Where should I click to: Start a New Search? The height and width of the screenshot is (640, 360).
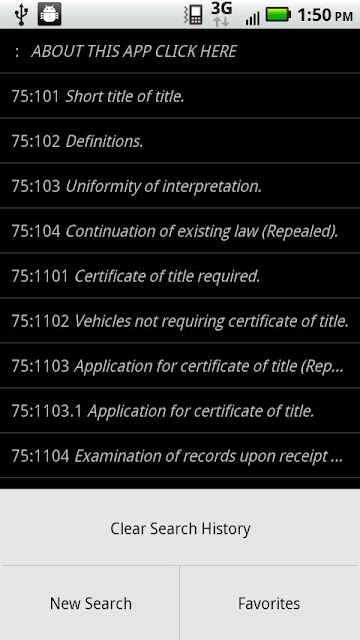point(91,603)
